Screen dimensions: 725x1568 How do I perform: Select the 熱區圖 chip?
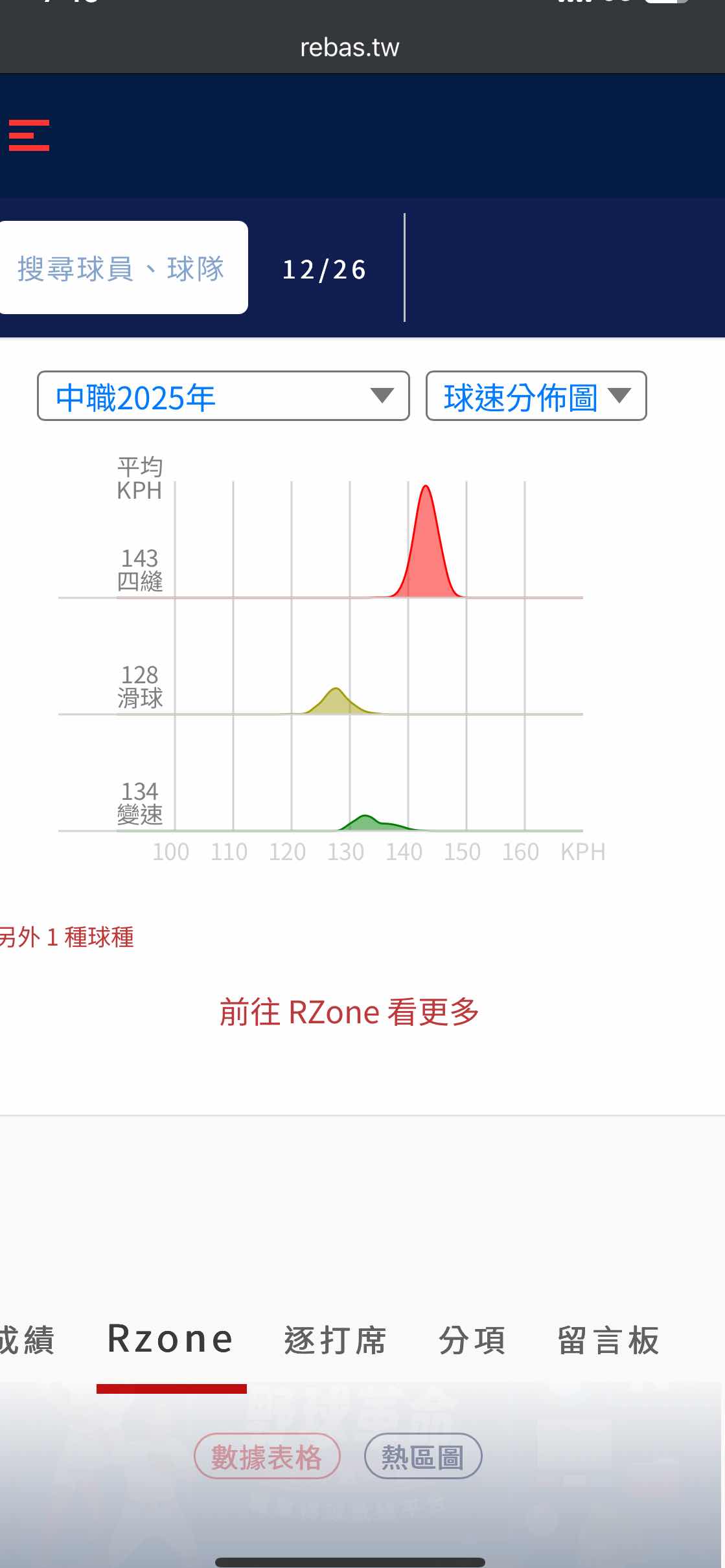(x=423, y=1457)
